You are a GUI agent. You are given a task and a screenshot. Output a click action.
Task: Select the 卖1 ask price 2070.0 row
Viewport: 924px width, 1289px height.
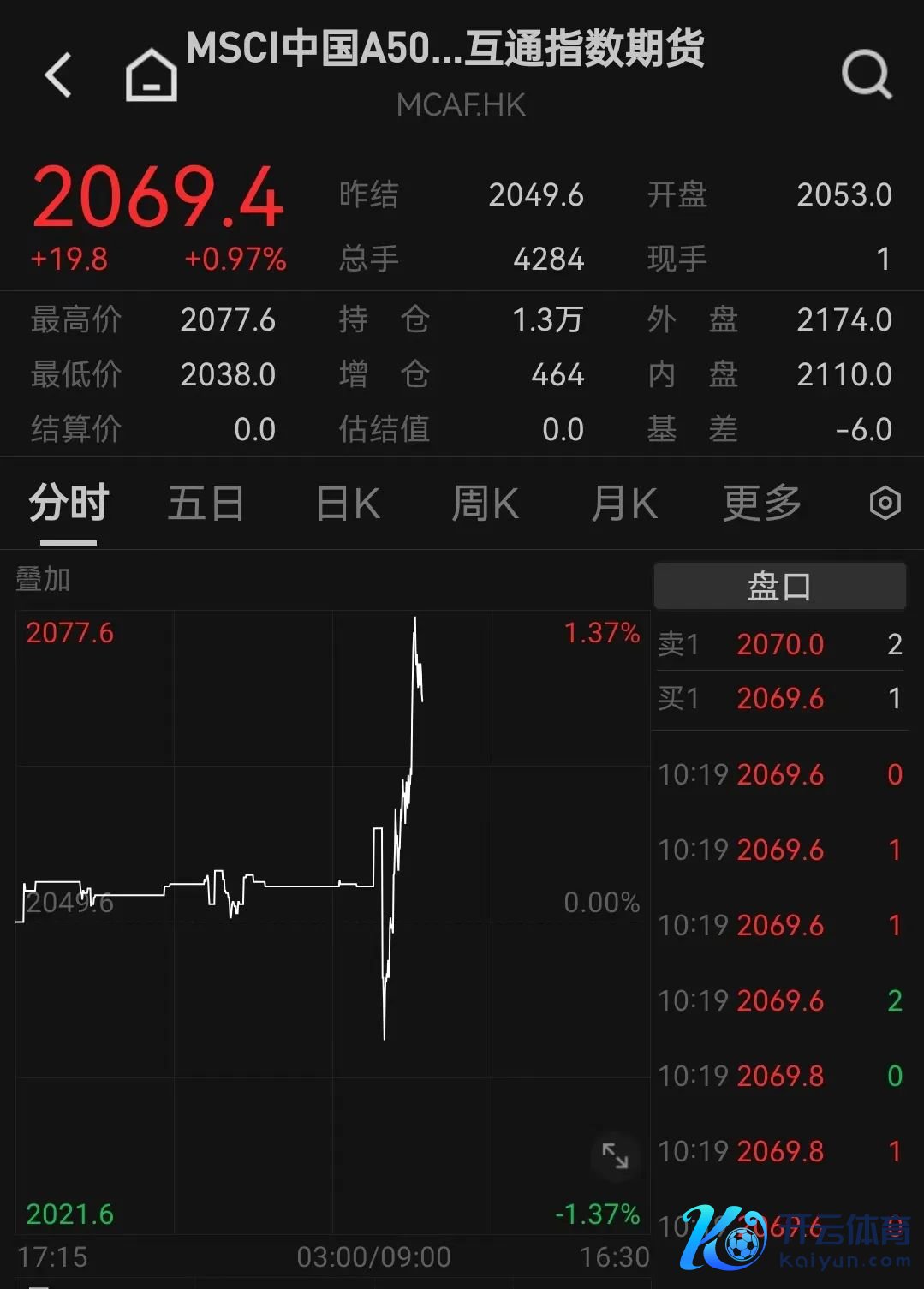click(x=779, y=644)
